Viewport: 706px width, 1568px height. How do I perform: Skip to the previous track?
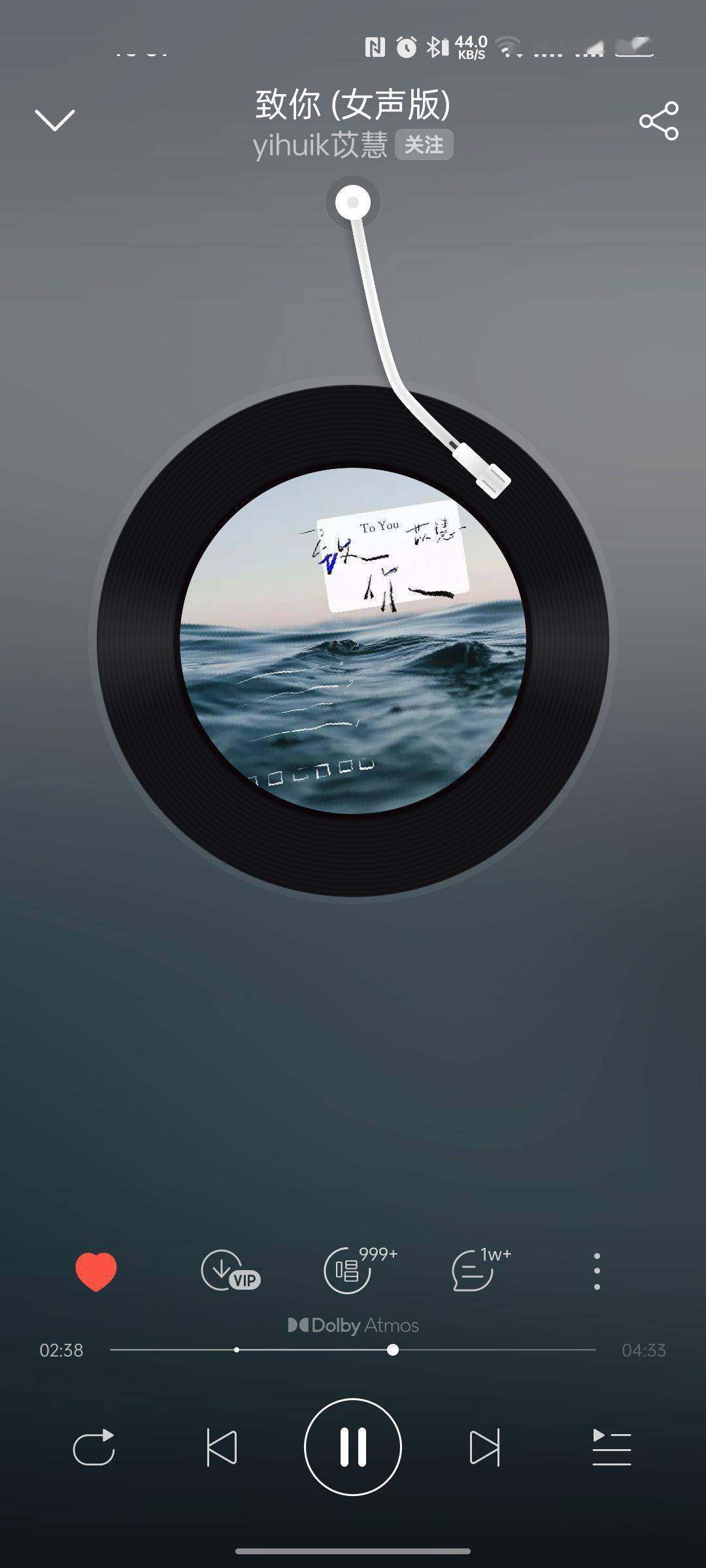point(222,1447)
